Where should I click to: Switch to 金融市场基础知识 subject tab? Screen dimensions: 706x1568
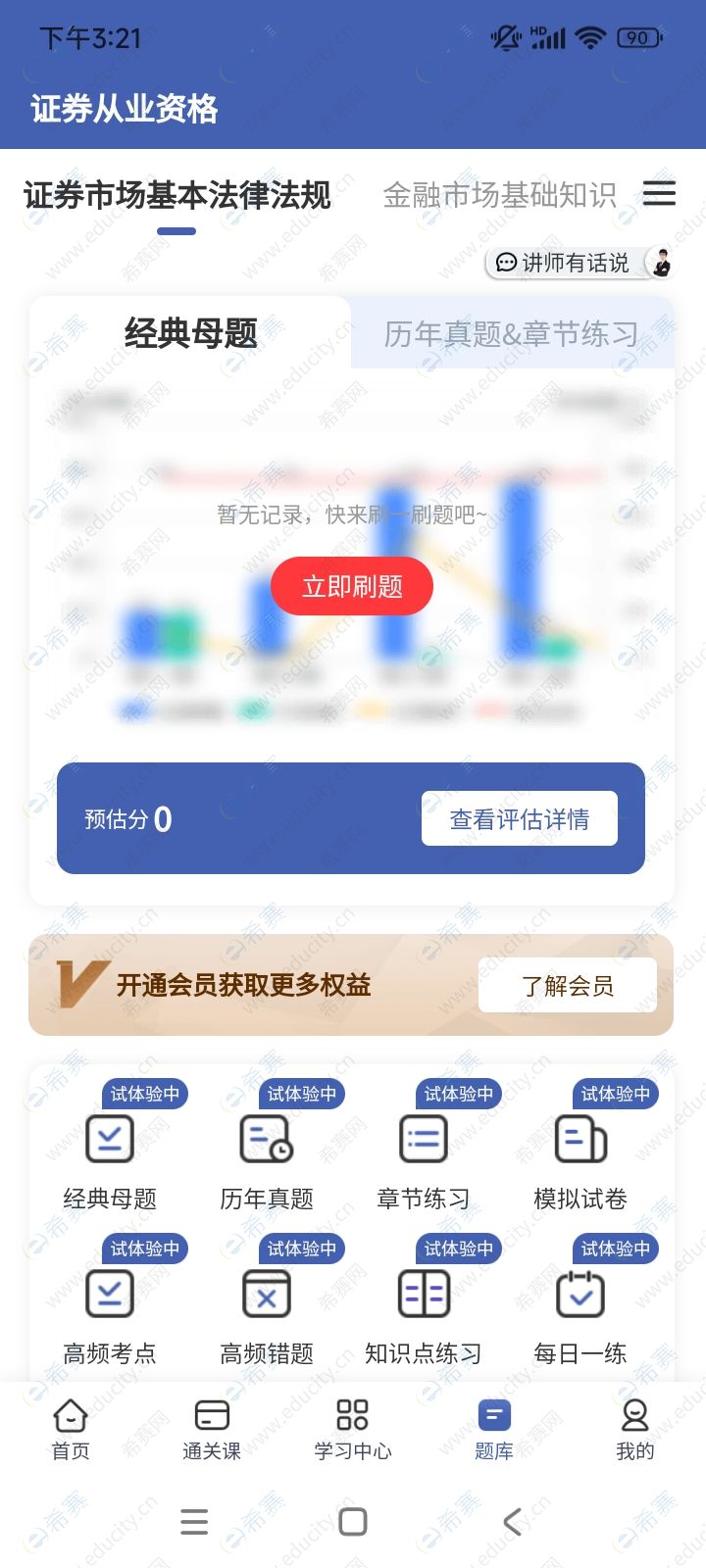[499, 195]
